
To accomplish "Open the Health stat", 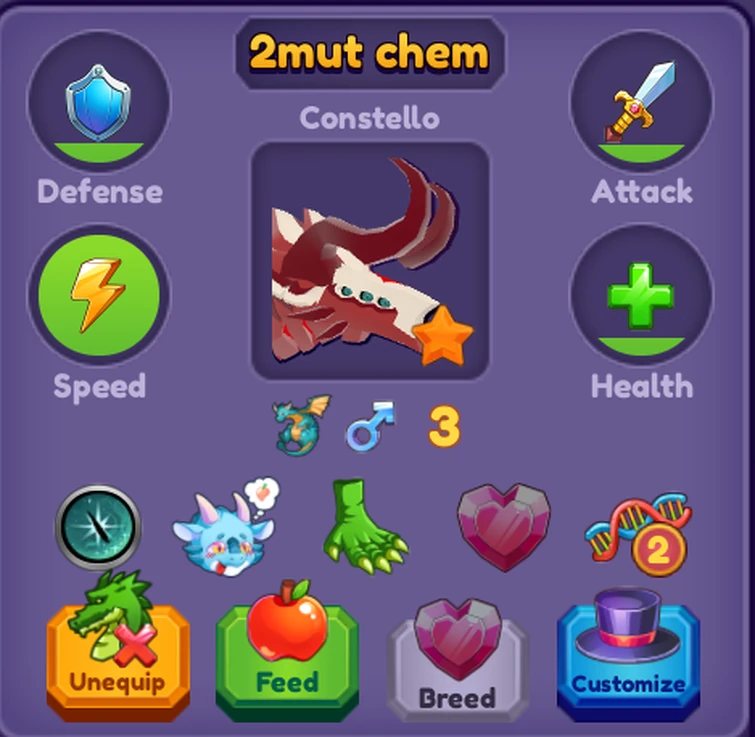I will click(x=641, y=297).
